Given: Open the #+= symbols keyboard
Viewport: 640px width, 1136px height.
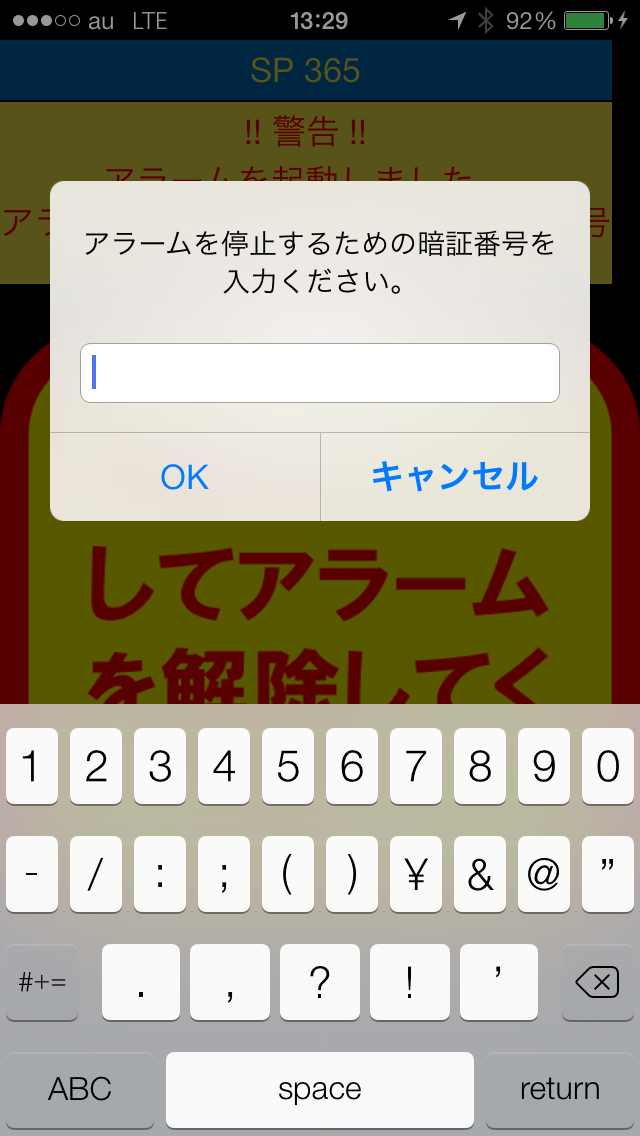Looking at the screenshot, I should click(x=42, y=982).
